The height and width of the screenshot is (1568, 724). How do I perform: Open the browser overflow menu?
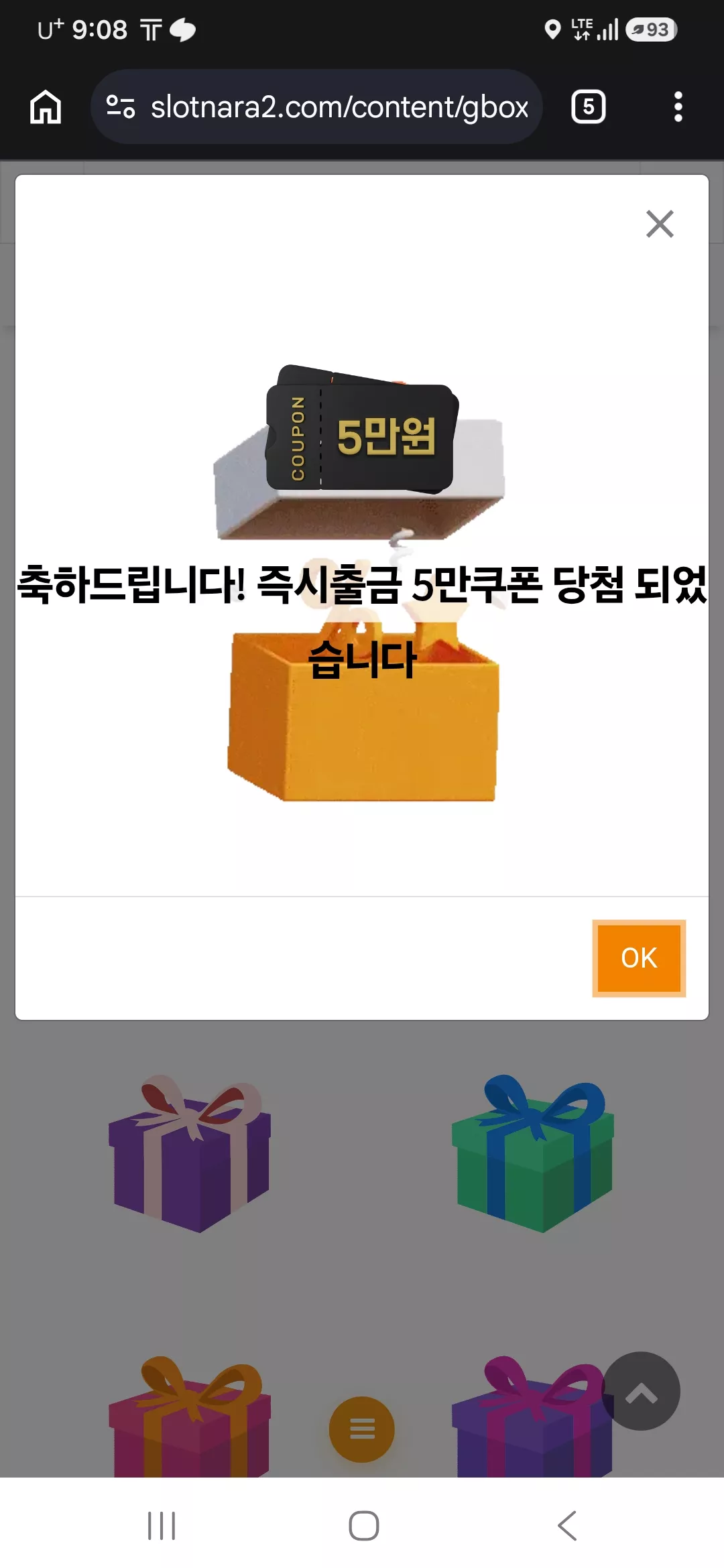coord(678,107)
